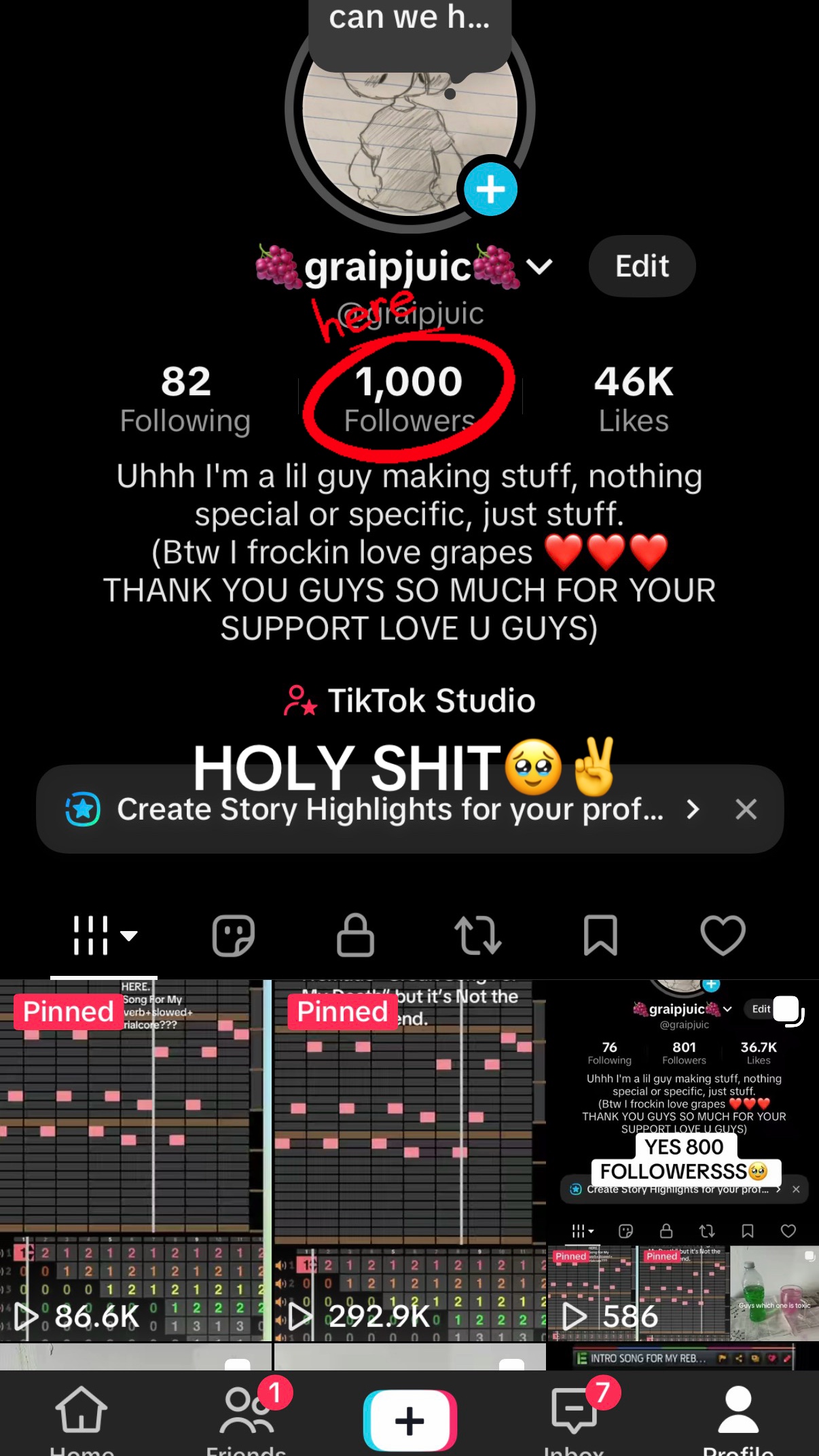
Task: Switch to the saved bookmarks tab
Action: pos(600,936)
